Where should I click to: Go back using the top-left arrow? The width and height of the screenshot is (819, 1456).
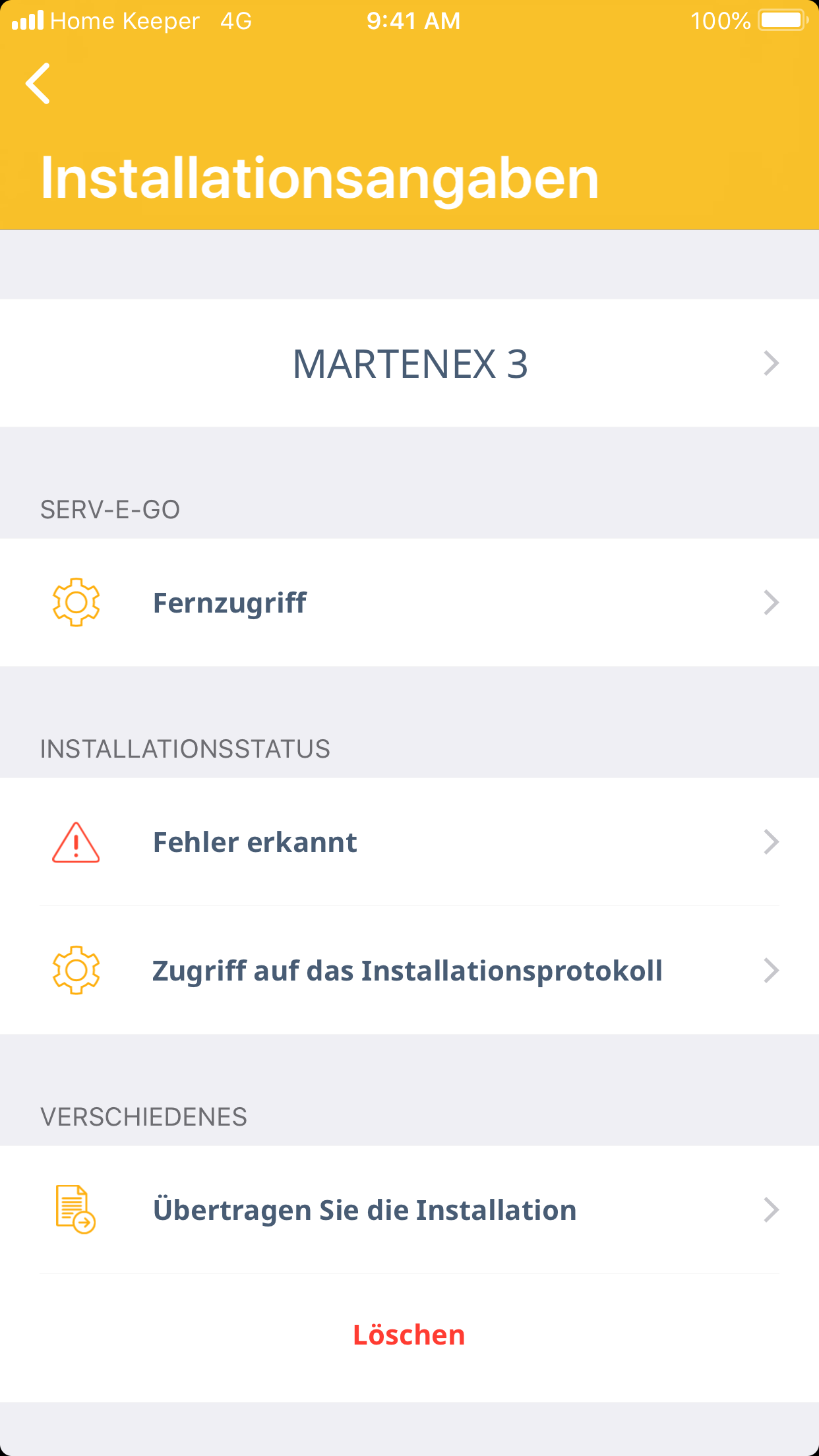38,84
